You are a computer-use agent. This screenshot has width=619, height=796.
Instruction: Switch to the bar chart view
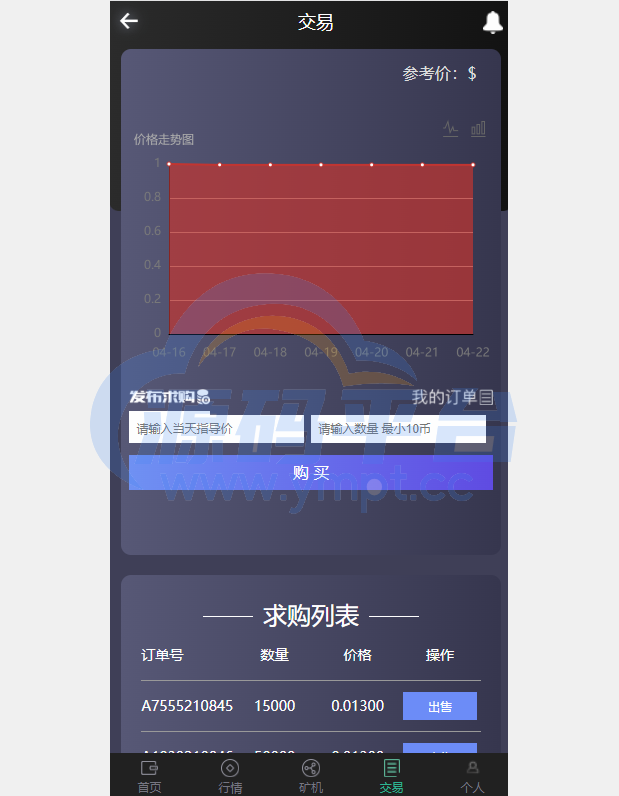(x=479, y=128)
